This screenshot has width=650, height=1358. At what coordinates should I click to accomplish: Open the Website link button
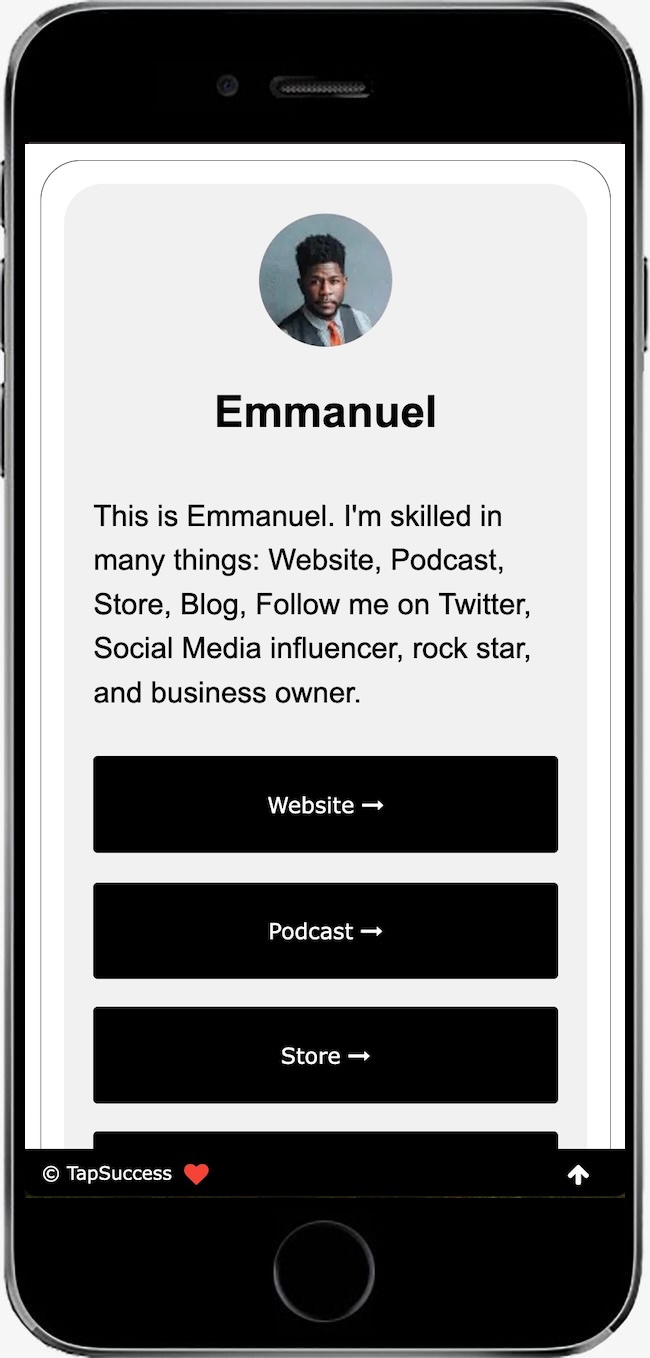pos(325,805)
